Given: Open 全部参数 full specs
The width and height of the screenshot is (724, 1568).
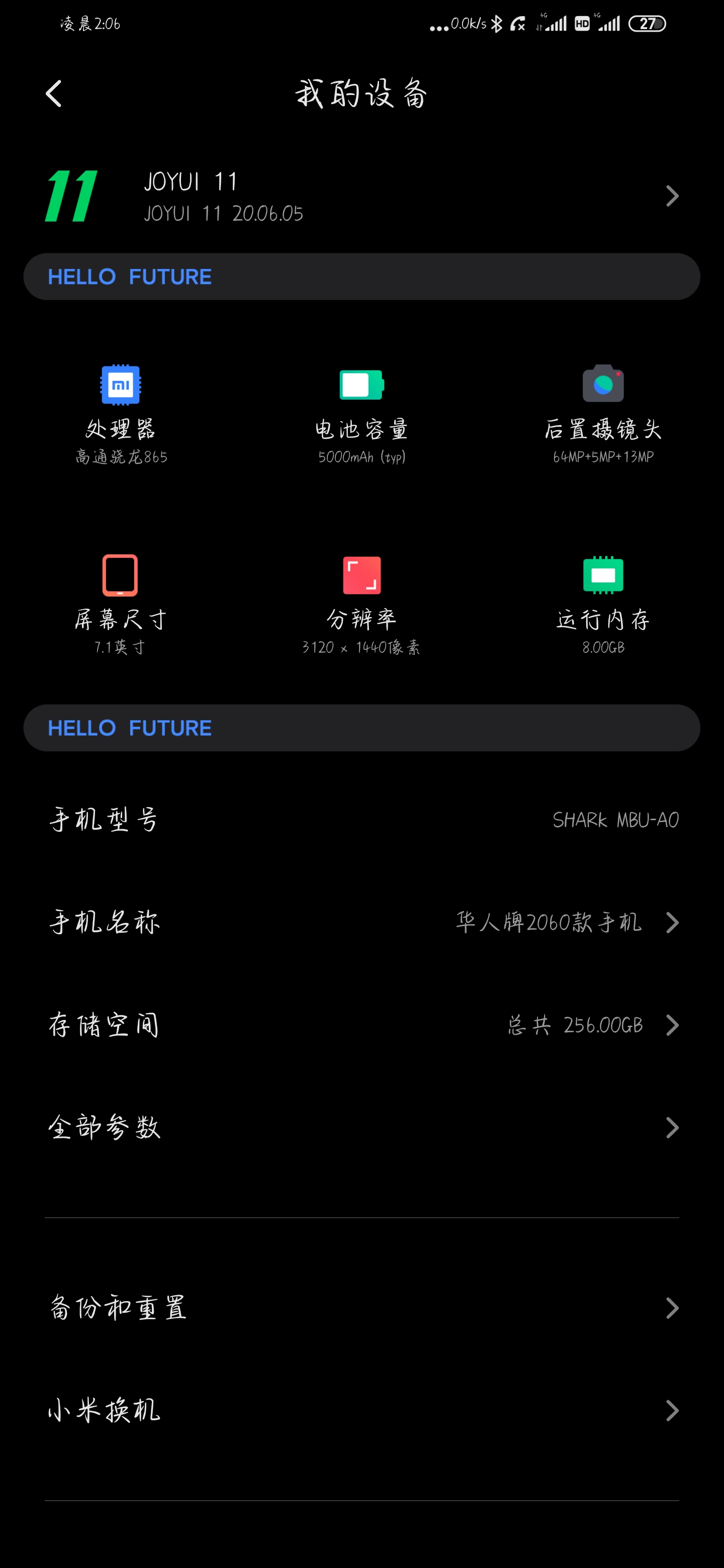Looking at the screenshot, I should point(361,1127).
